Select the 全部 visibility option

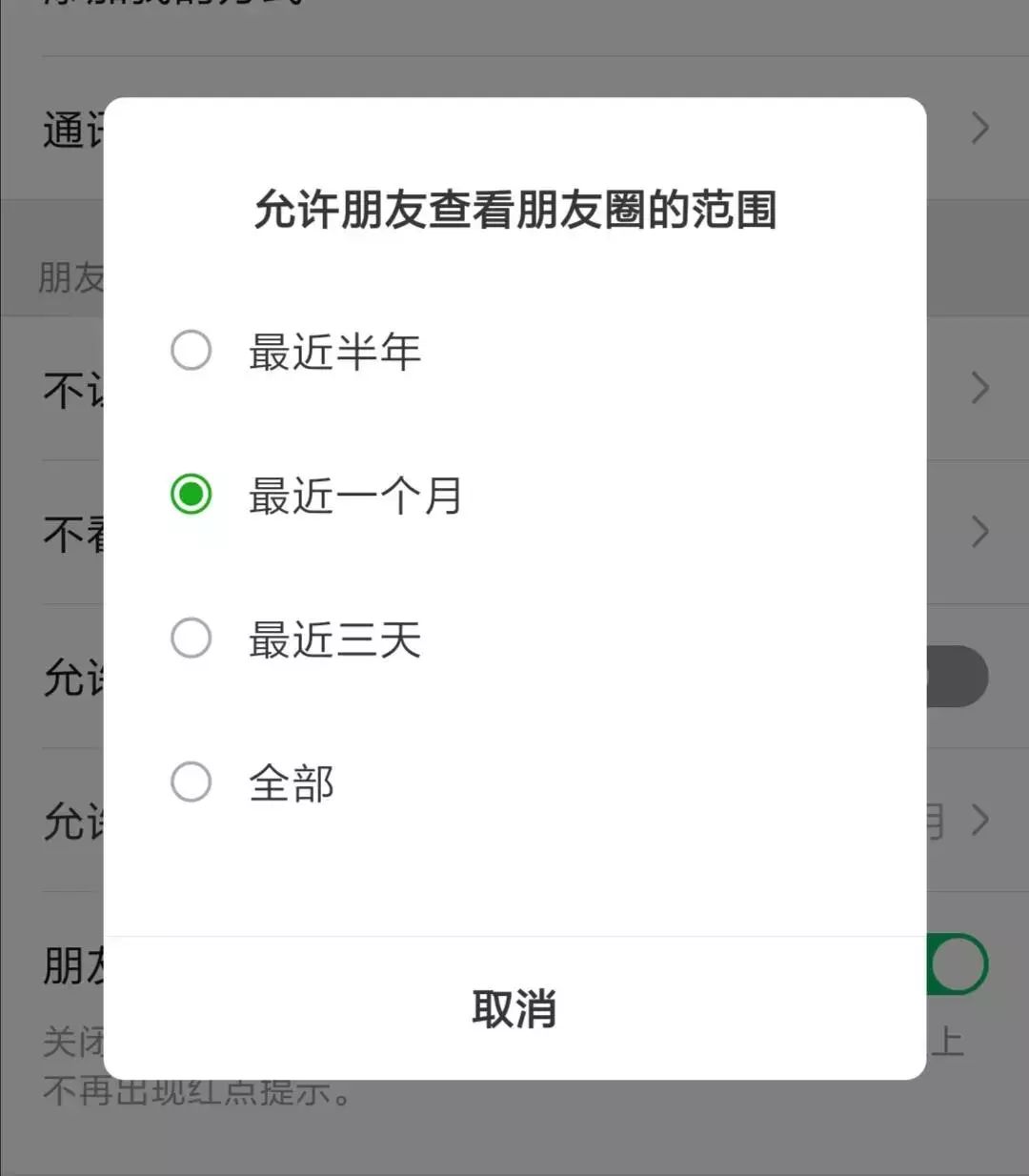[191, 781]
